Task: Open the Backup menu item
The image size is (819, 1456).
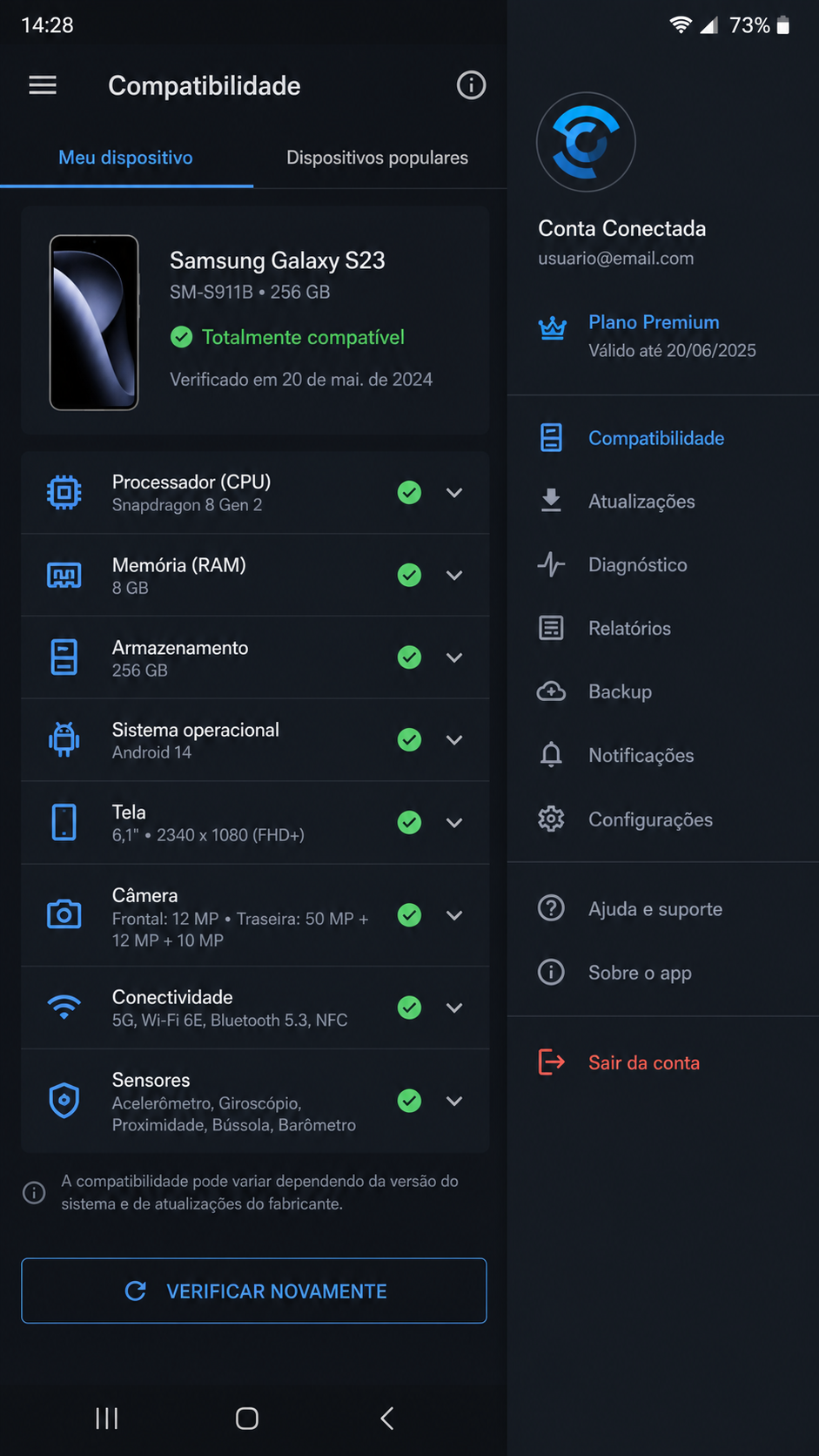Action: 663,691
